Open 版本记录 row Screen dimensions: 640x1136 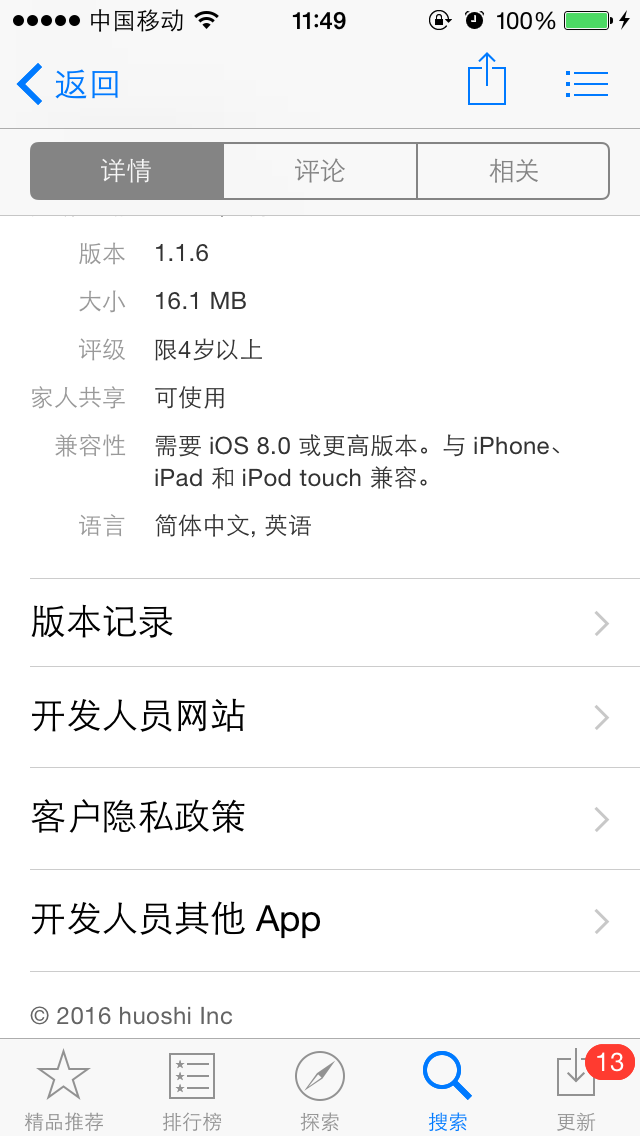pyautogui.click(x=320, y=623)
